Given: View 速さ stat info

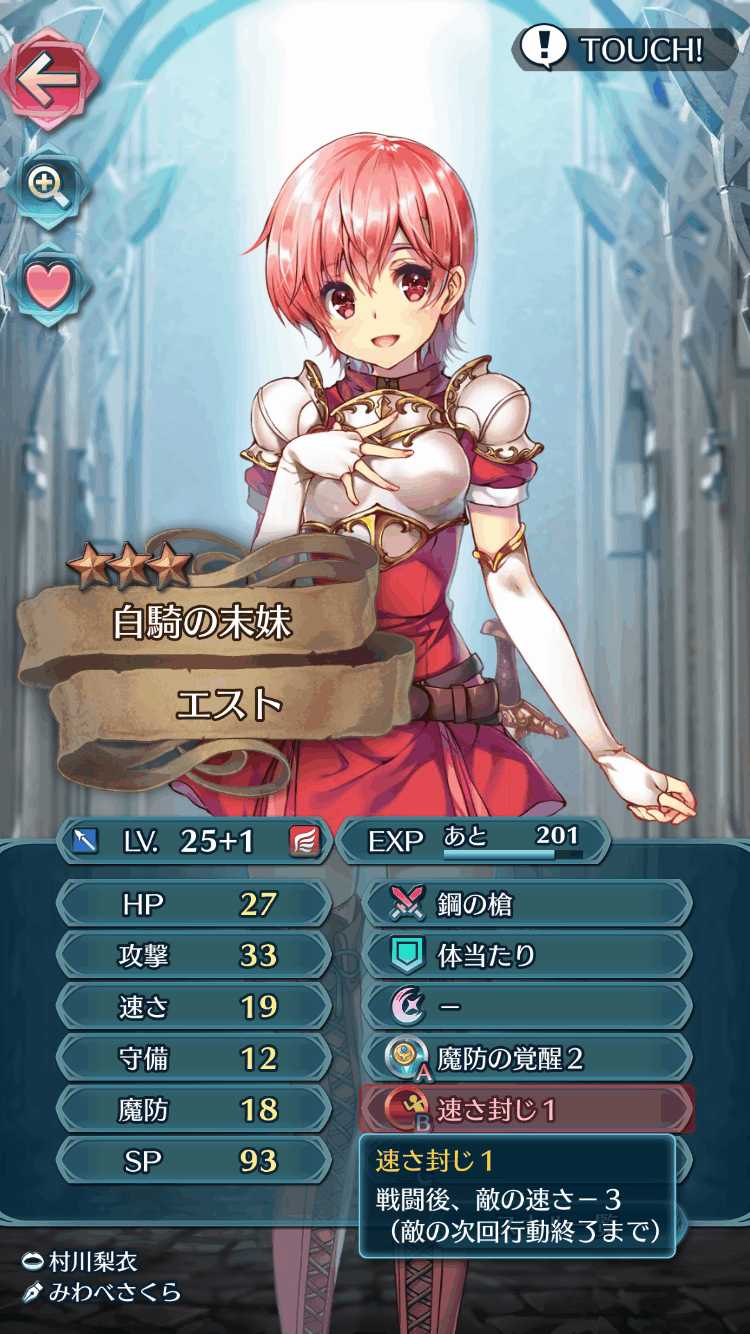Looking at the screenshot, I should coord(193,1007).
